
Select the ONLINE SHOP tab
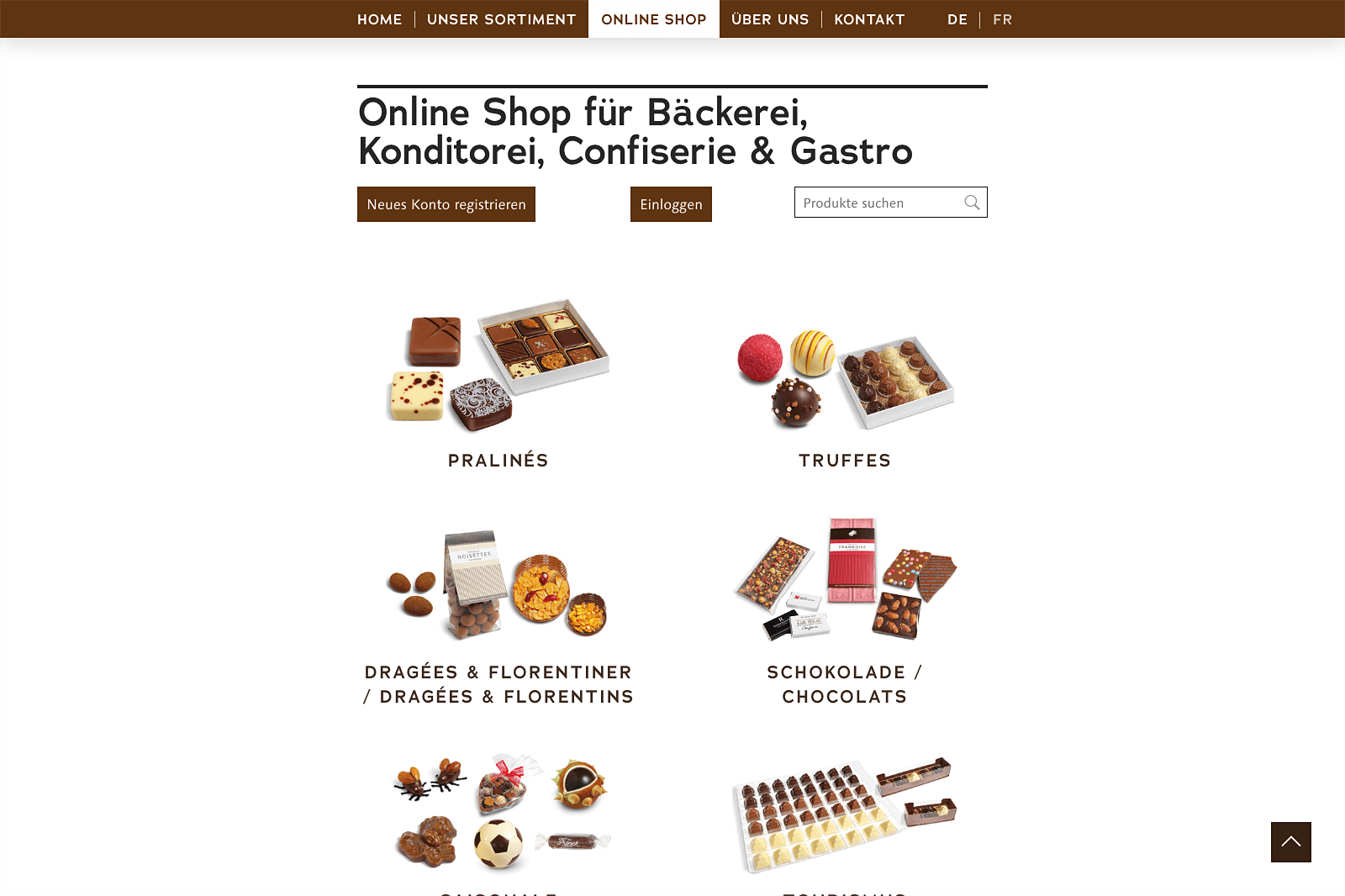pos(653,19)
